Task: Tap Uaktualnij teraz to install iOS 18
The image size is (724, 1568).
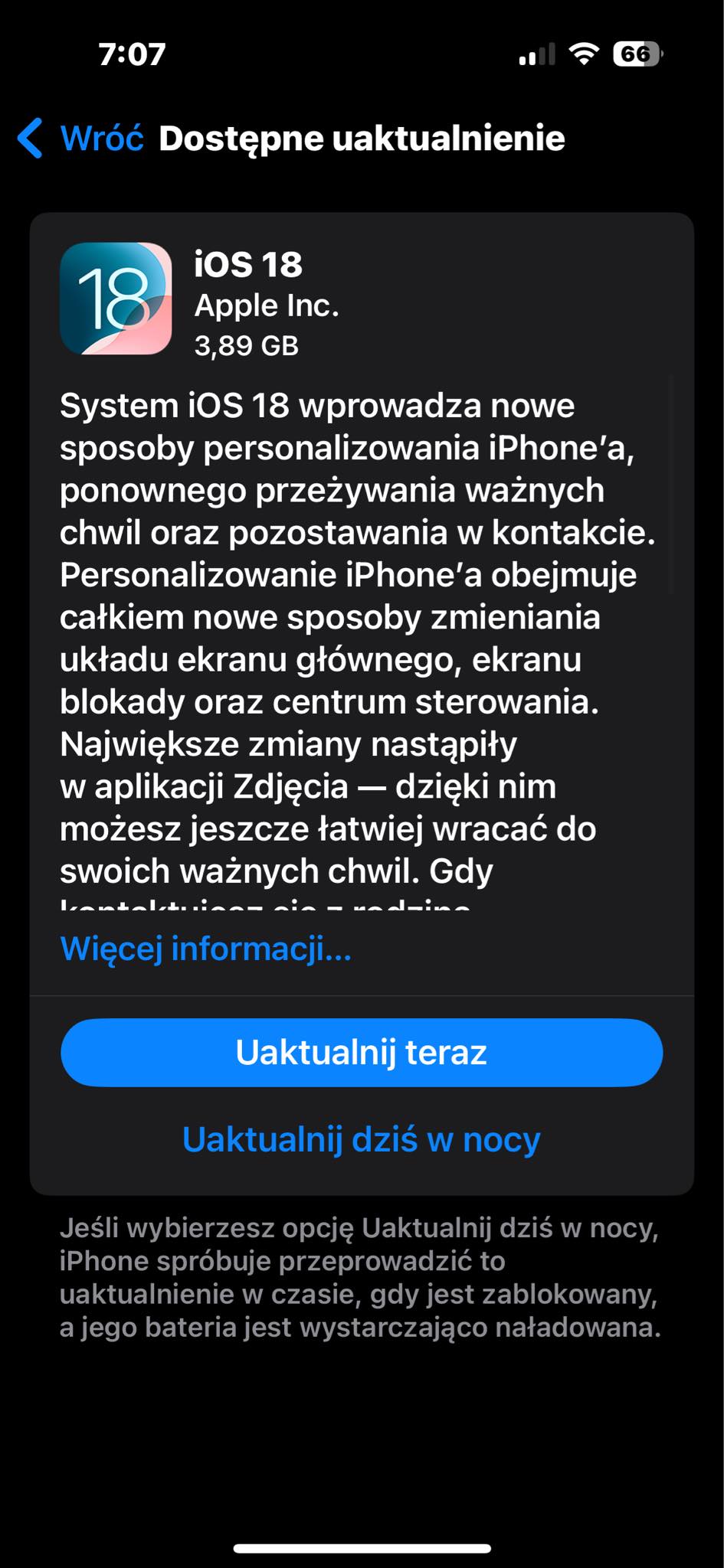Action: (x=362, y=1052)
